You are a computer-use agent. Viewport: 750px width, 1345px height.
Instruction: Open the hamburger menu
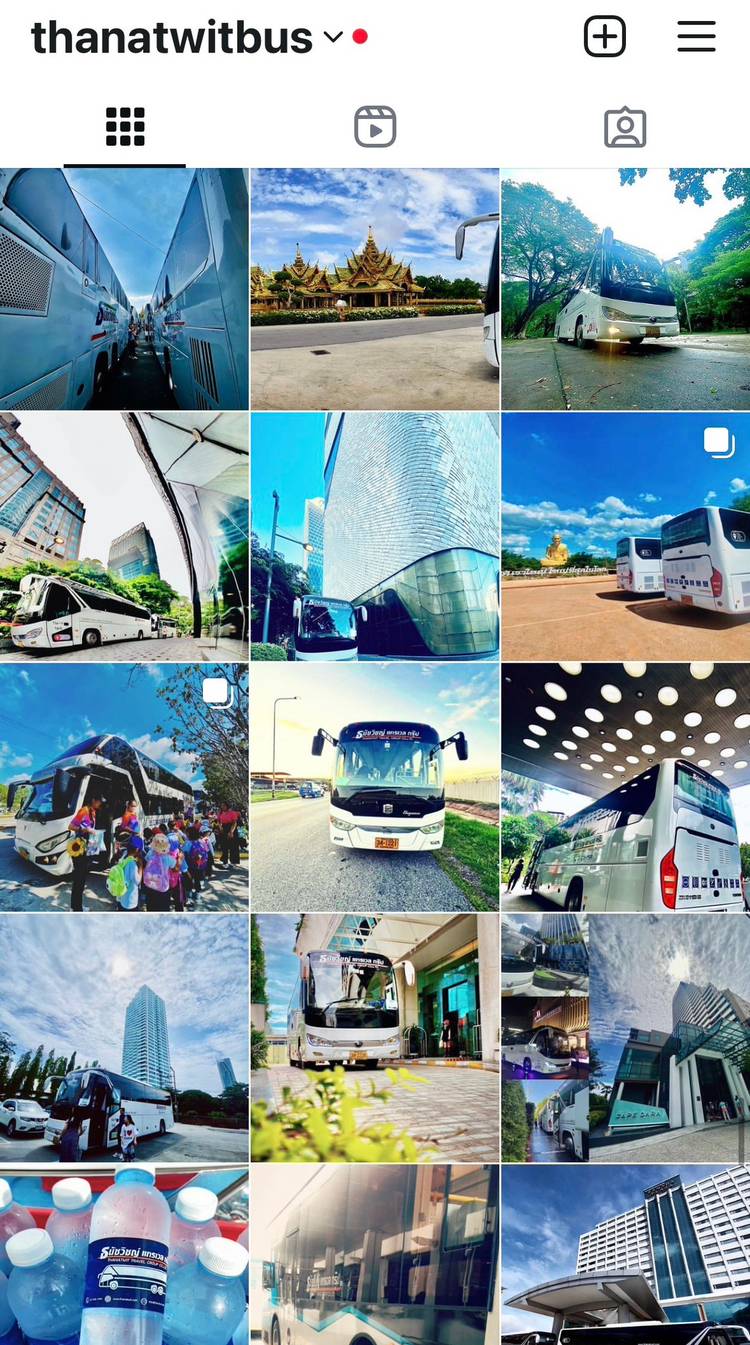[x=696, y=37]
